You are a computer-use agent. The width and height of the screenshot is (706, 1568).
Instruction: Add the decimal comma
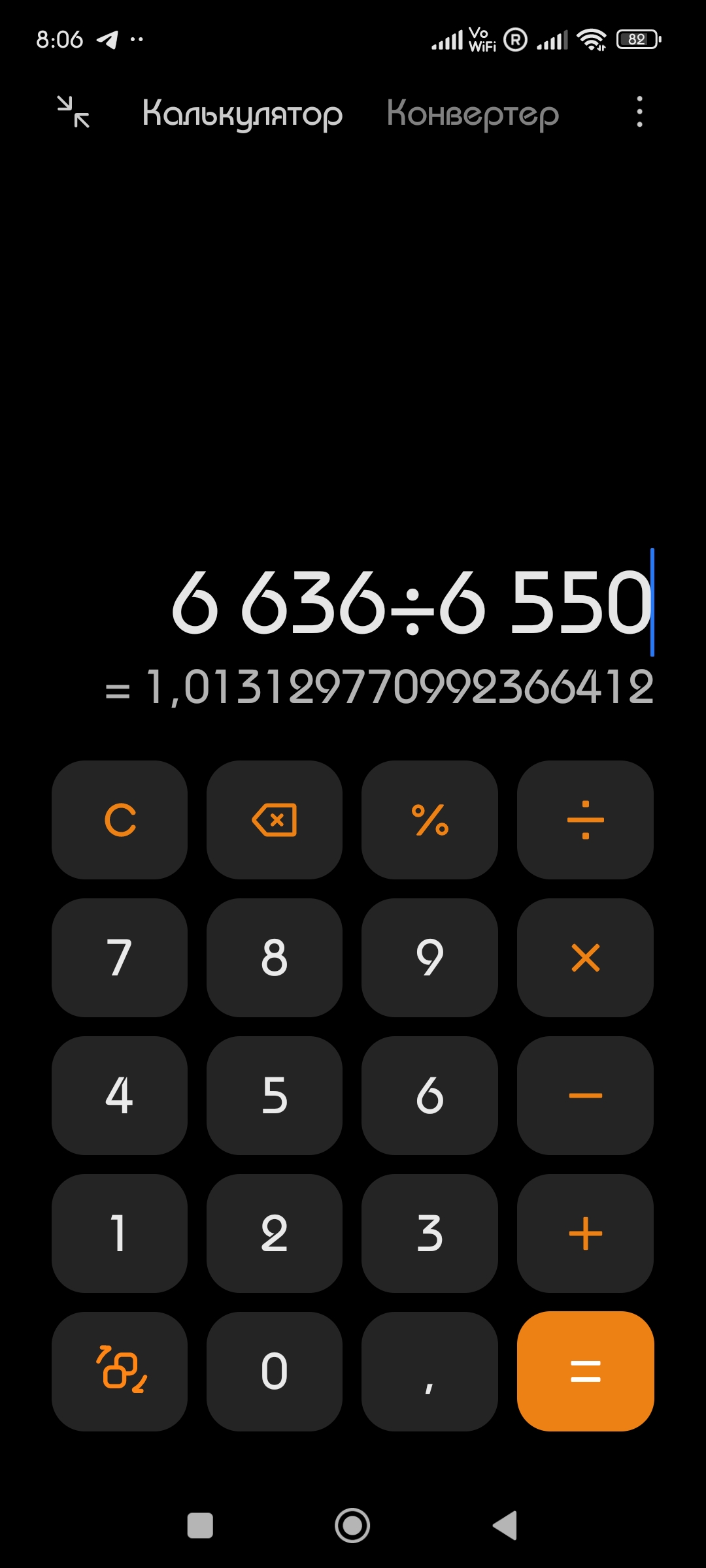pos(429,1371)
